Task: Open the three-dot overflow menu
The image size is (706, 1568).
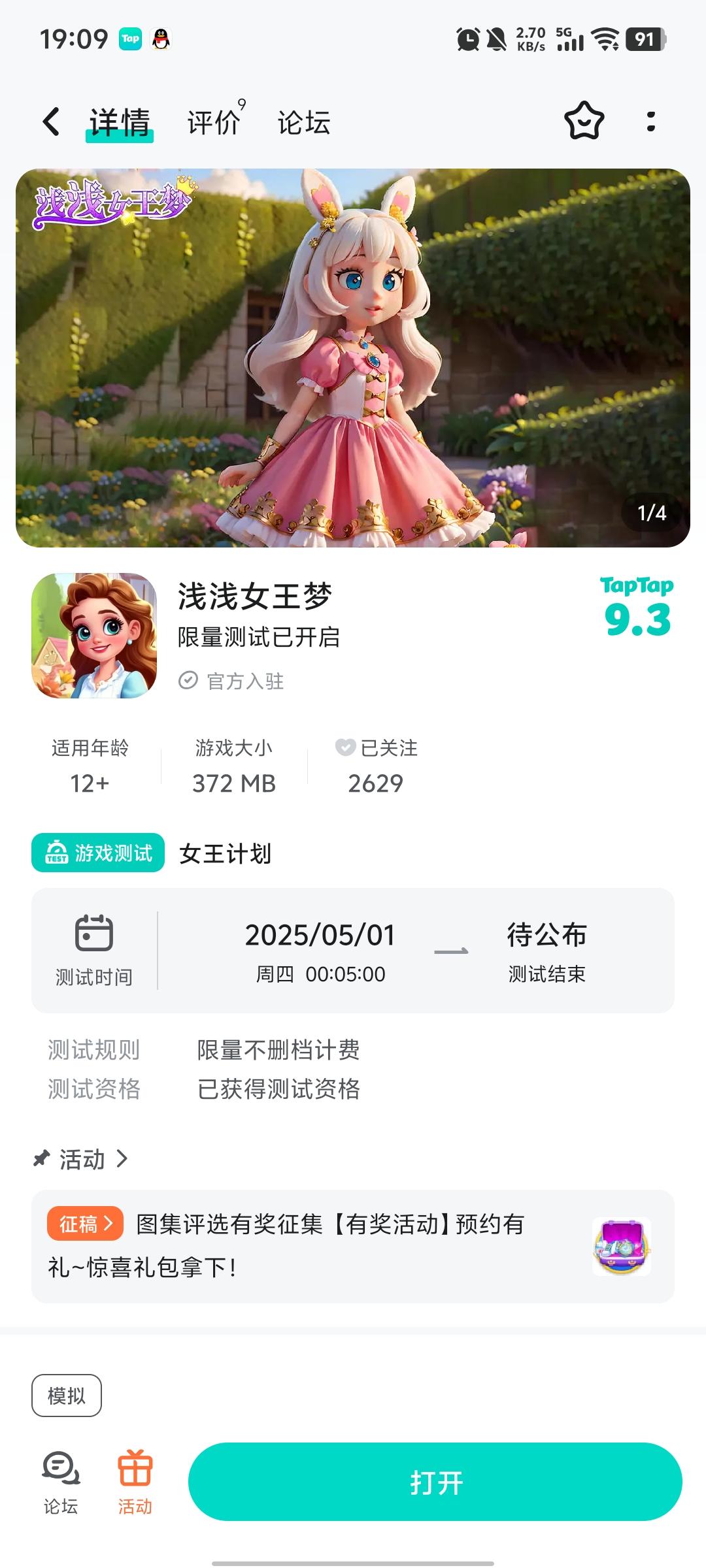Action: pos(650,121)
